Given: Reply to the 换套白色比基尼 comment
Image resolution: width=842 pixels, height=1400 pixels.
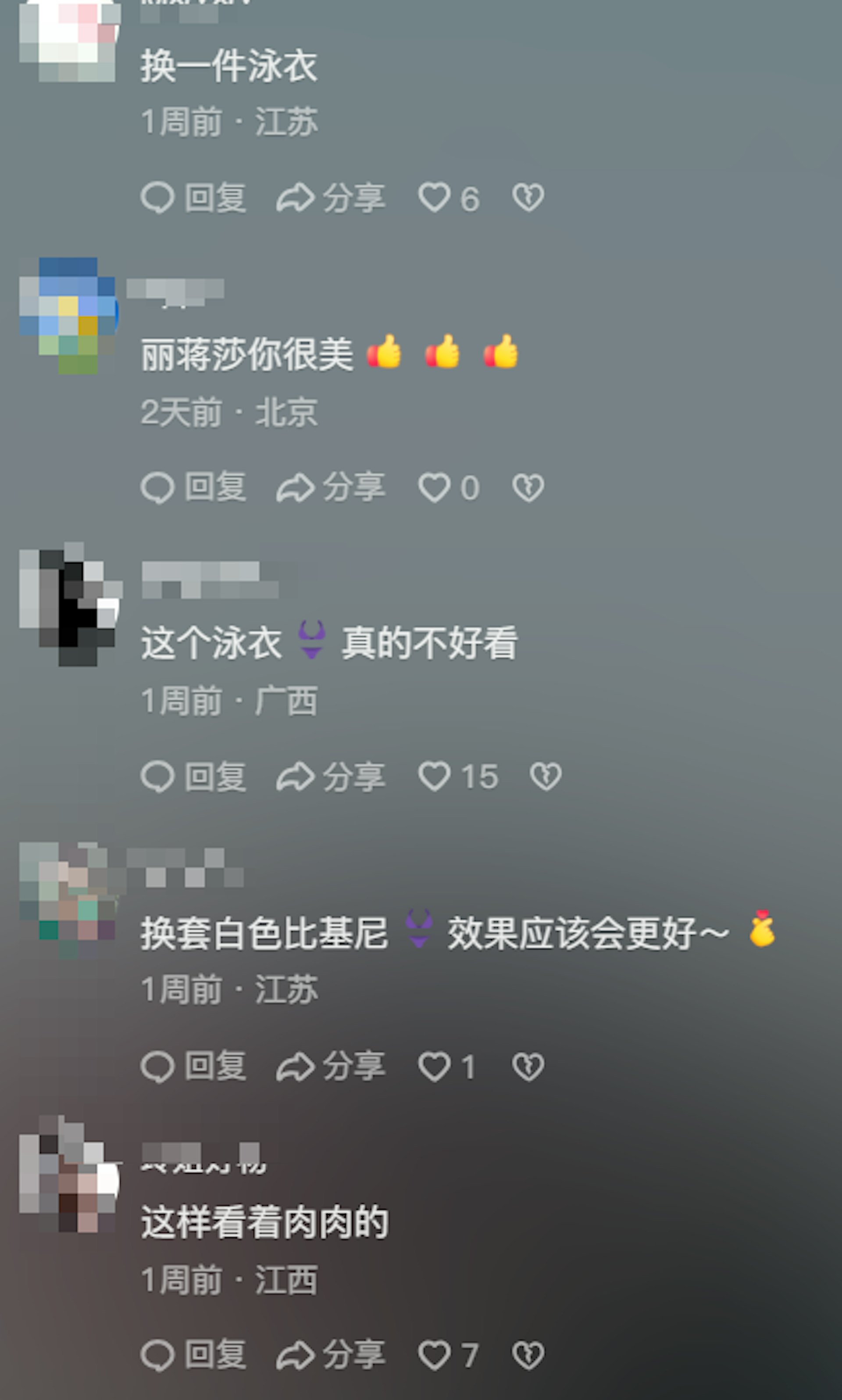Looking at the screenshot, I should click(x=193, y=1066).
